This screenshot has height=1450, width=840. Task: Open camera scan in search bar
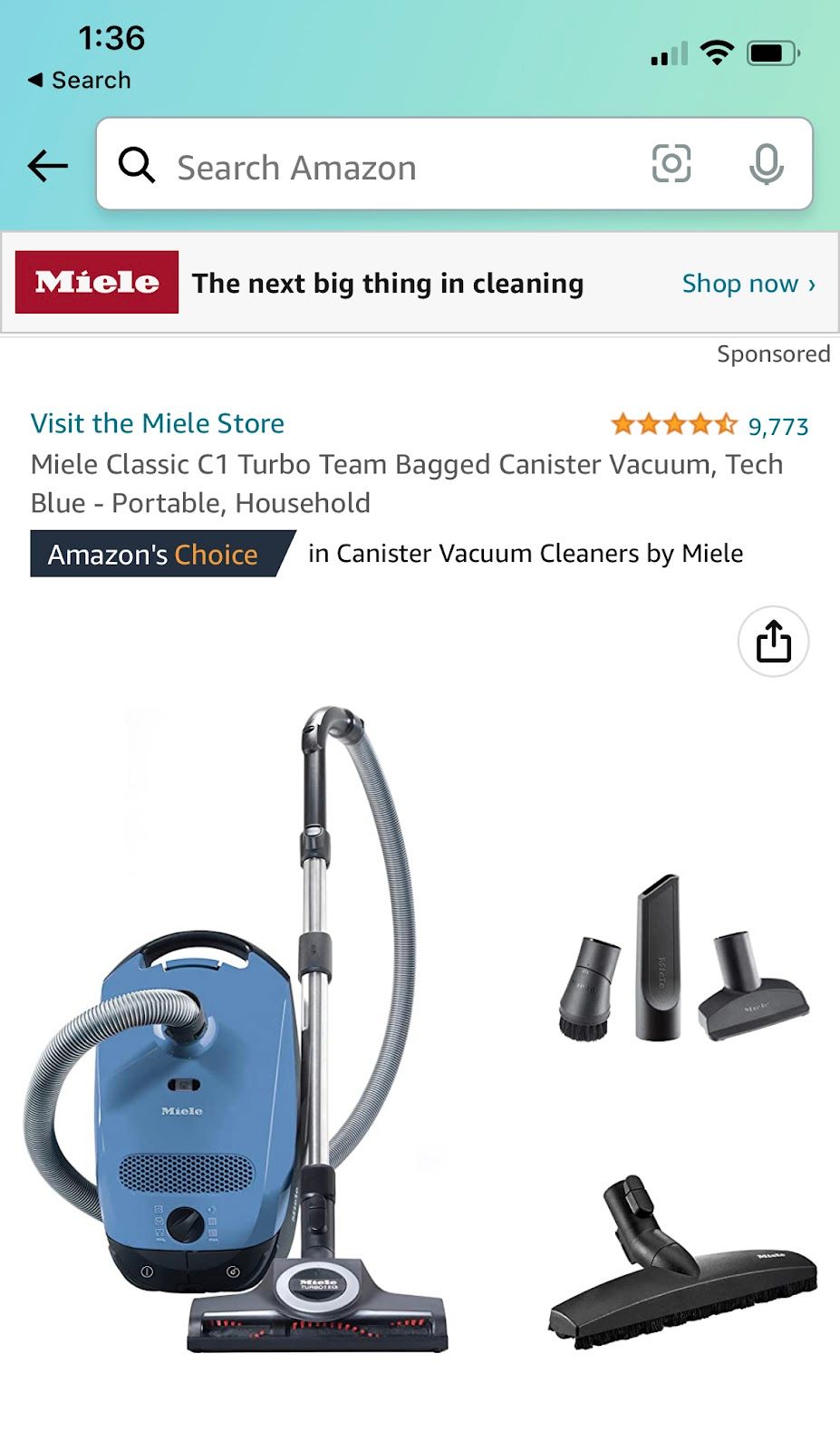point(671,164)
